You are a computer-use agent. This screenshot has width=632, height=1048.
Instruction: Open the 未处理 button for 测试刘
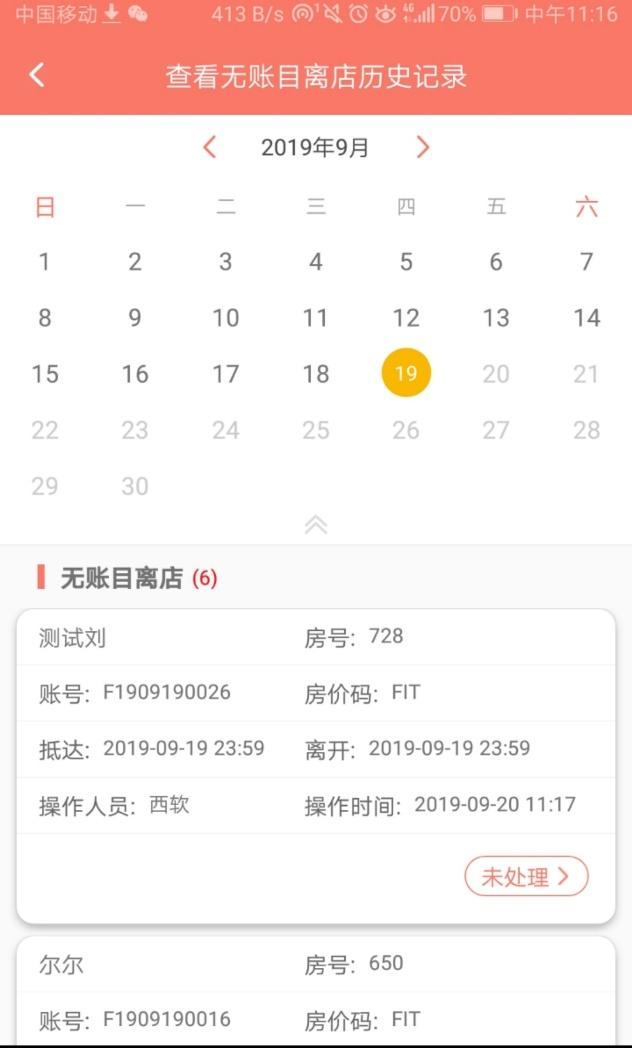coord(526,877)
